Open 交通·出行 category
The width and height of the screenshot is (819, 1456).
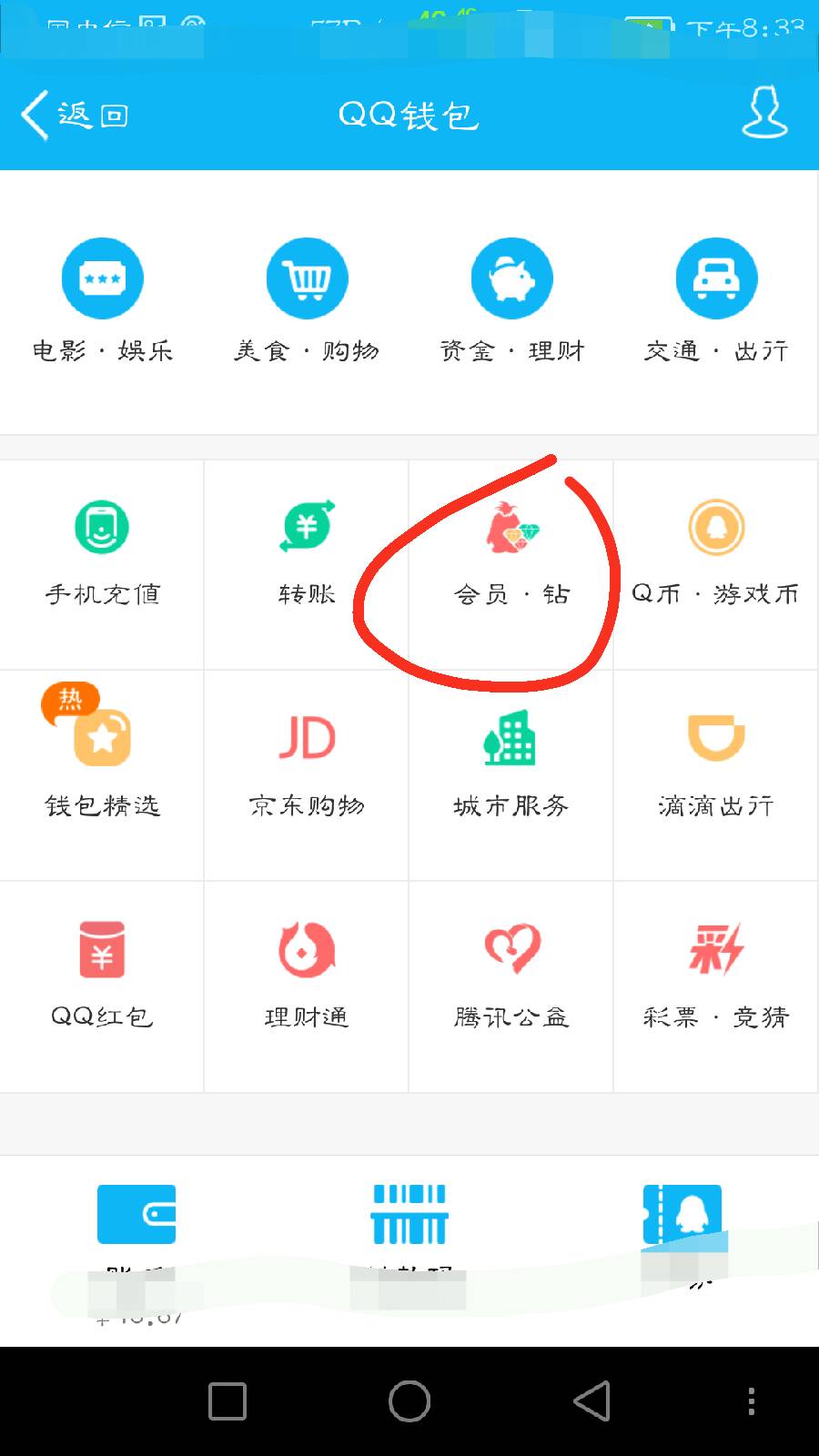pyautogui.click(x=716, y=301)
